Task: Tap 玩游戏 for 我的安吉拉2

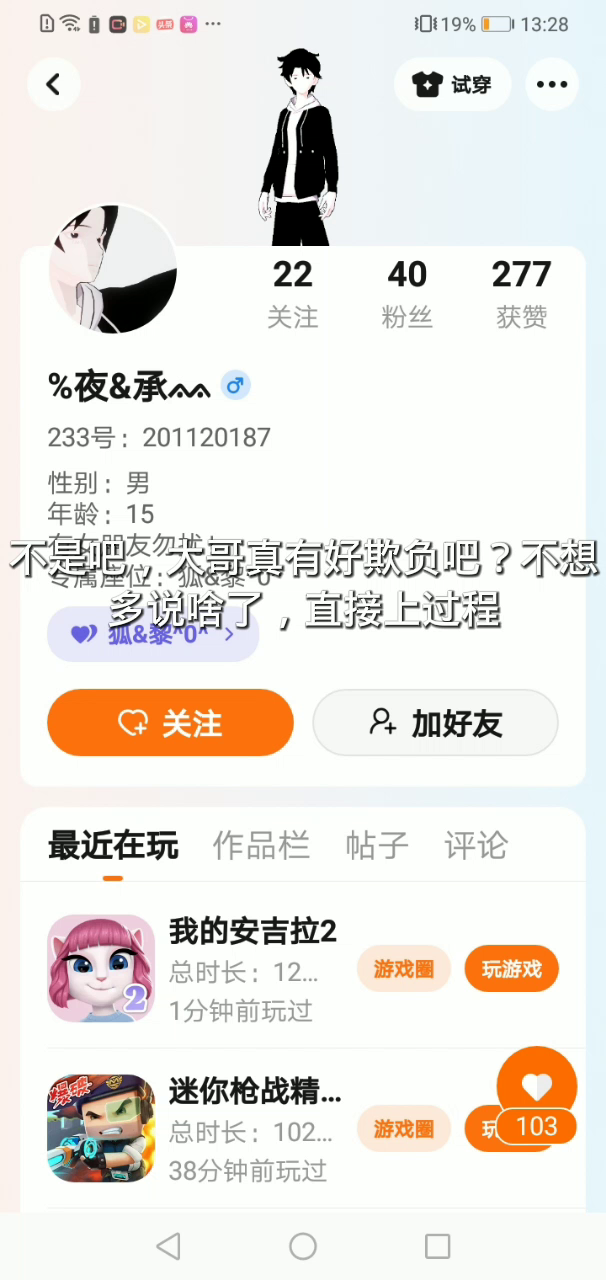Action: (x=511, y=969)
